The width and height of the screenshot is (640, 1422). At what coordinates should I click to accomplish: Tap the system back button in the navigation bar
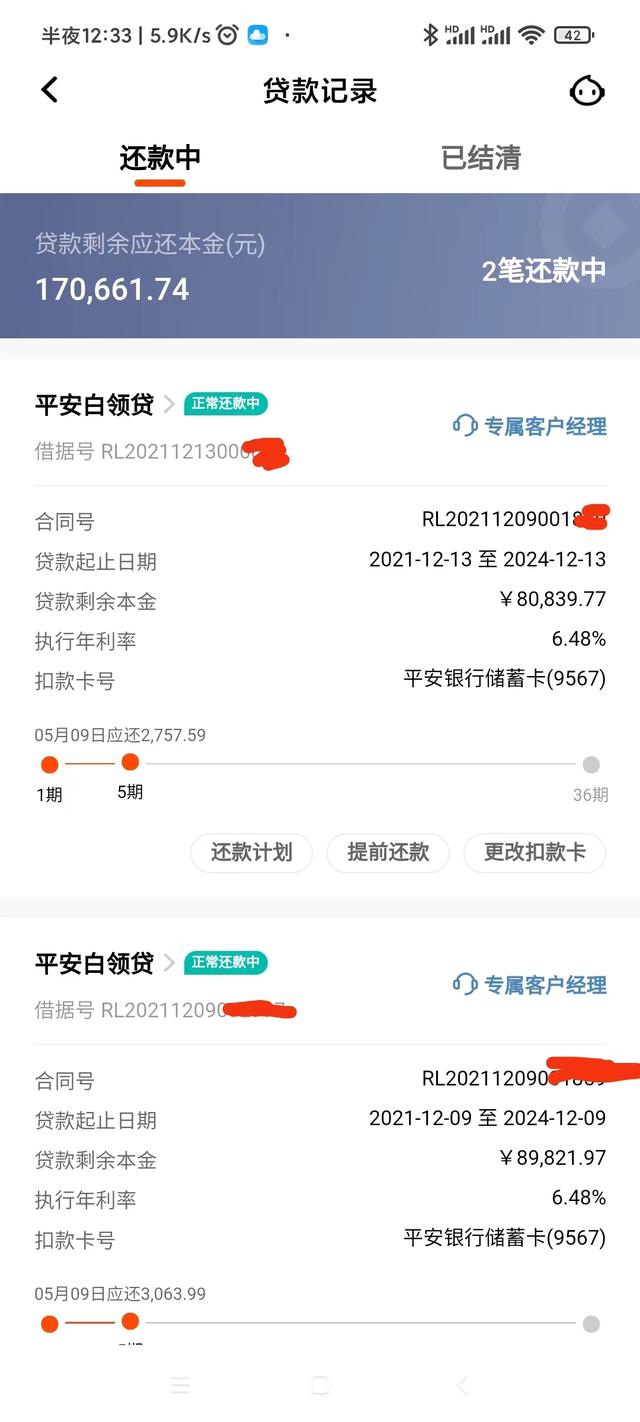[462, 1385]
